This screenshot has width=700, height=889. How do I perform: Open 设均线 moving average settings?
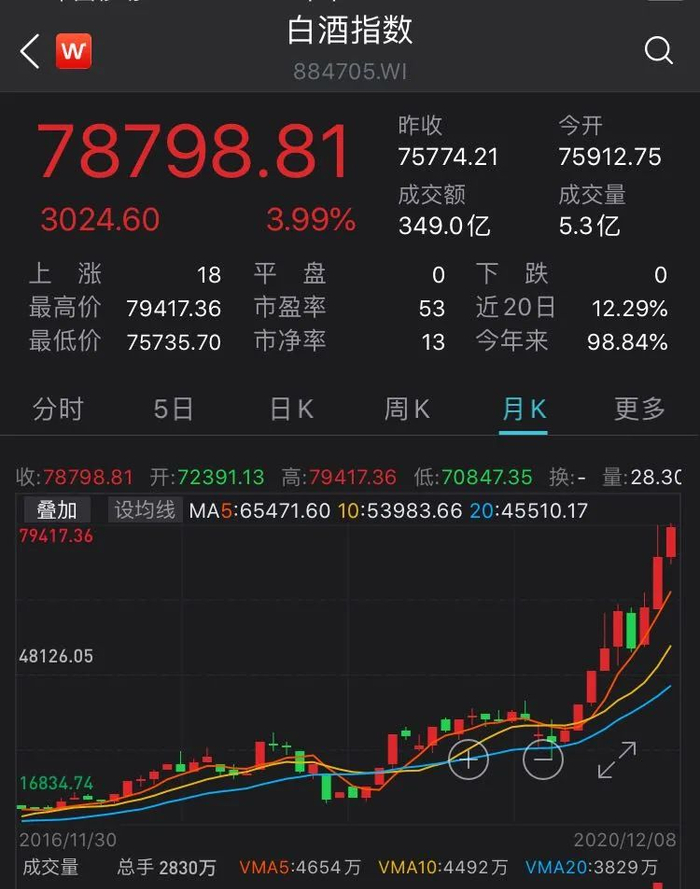click(x=145, y=510)
